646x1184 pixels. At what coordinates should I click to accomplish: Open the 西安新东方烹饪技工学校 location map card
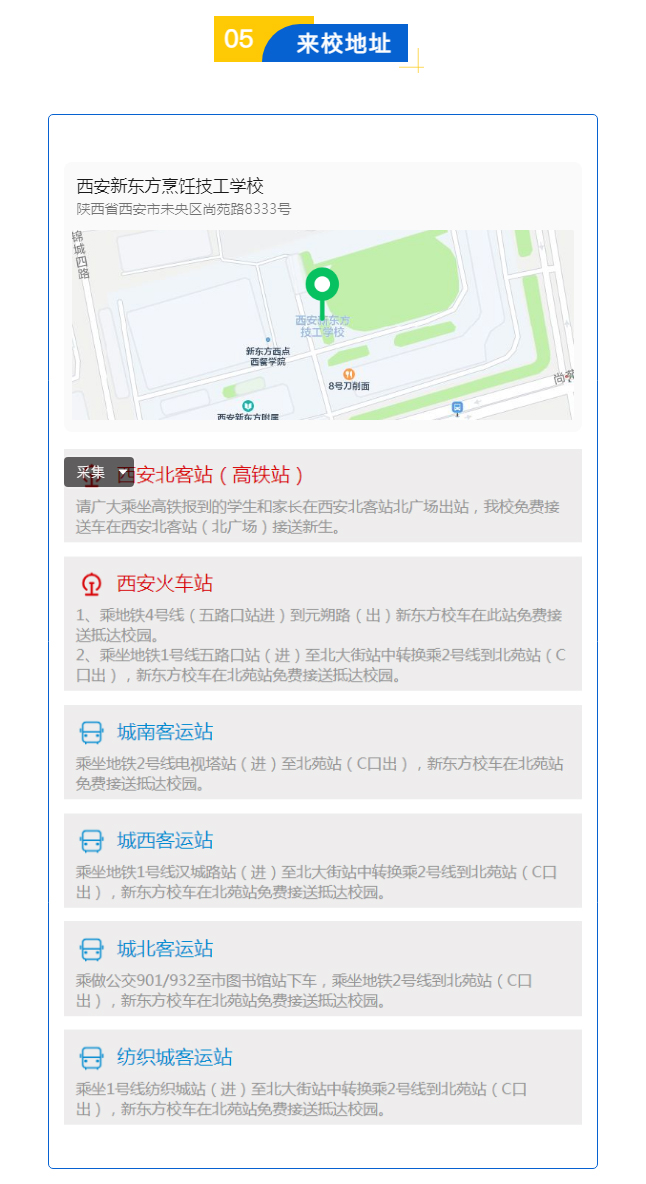pyautogui.click(x=322, y=297)
